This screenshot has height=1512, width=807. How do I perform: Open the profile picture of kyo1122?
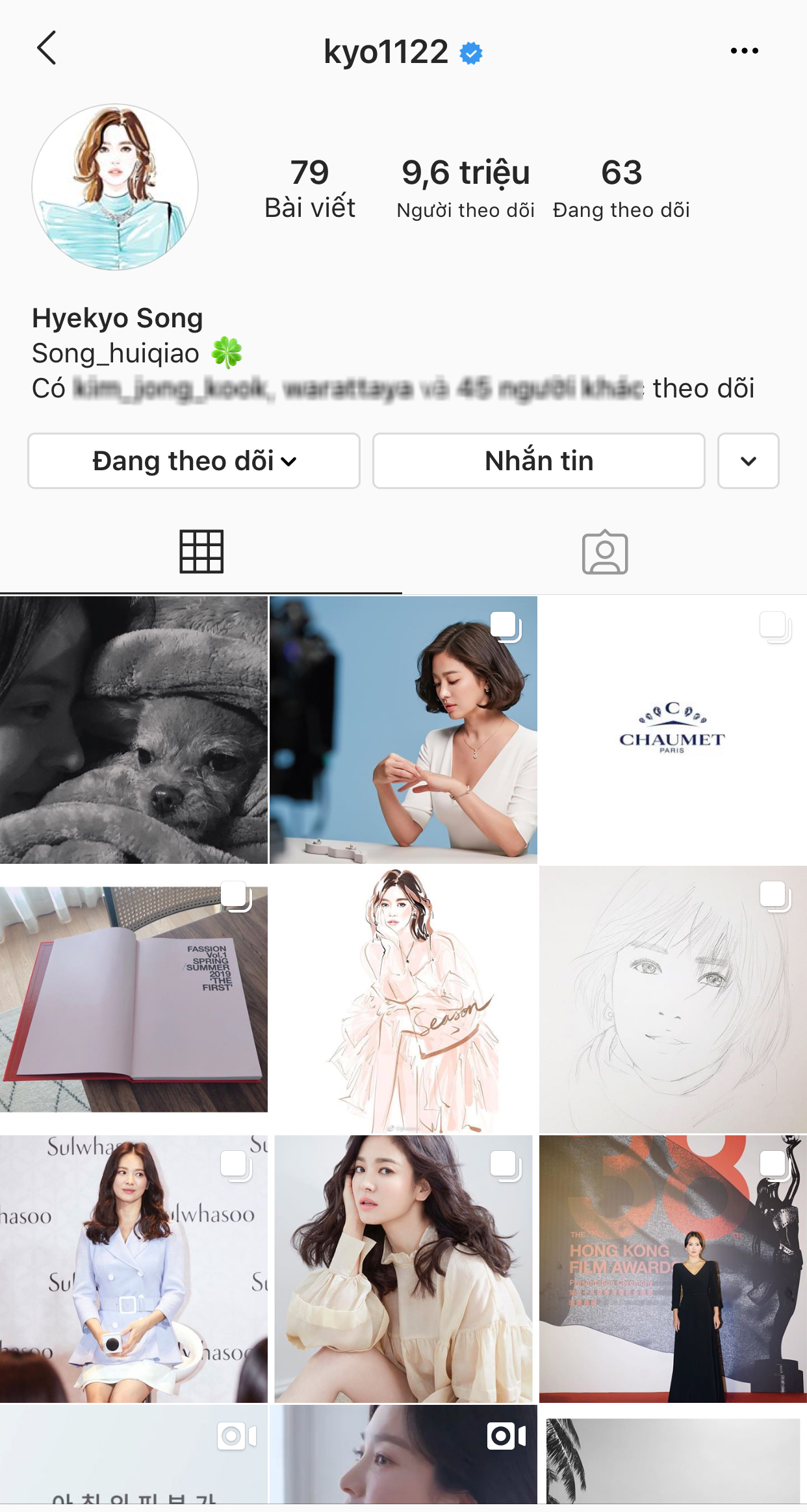[115, 187]
